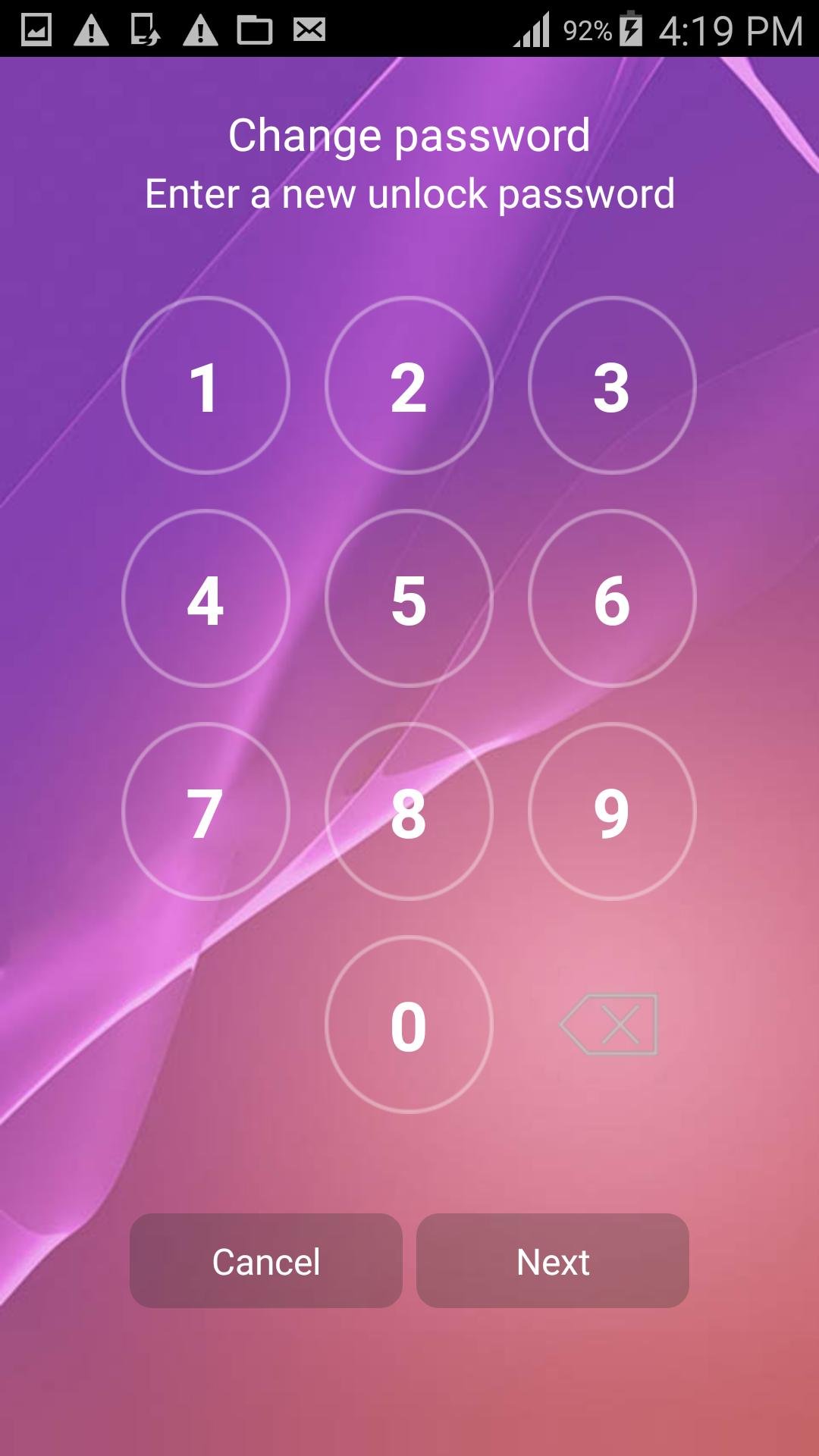
Task: Tap the number 4 key
Action: click(x=206, y=599)
